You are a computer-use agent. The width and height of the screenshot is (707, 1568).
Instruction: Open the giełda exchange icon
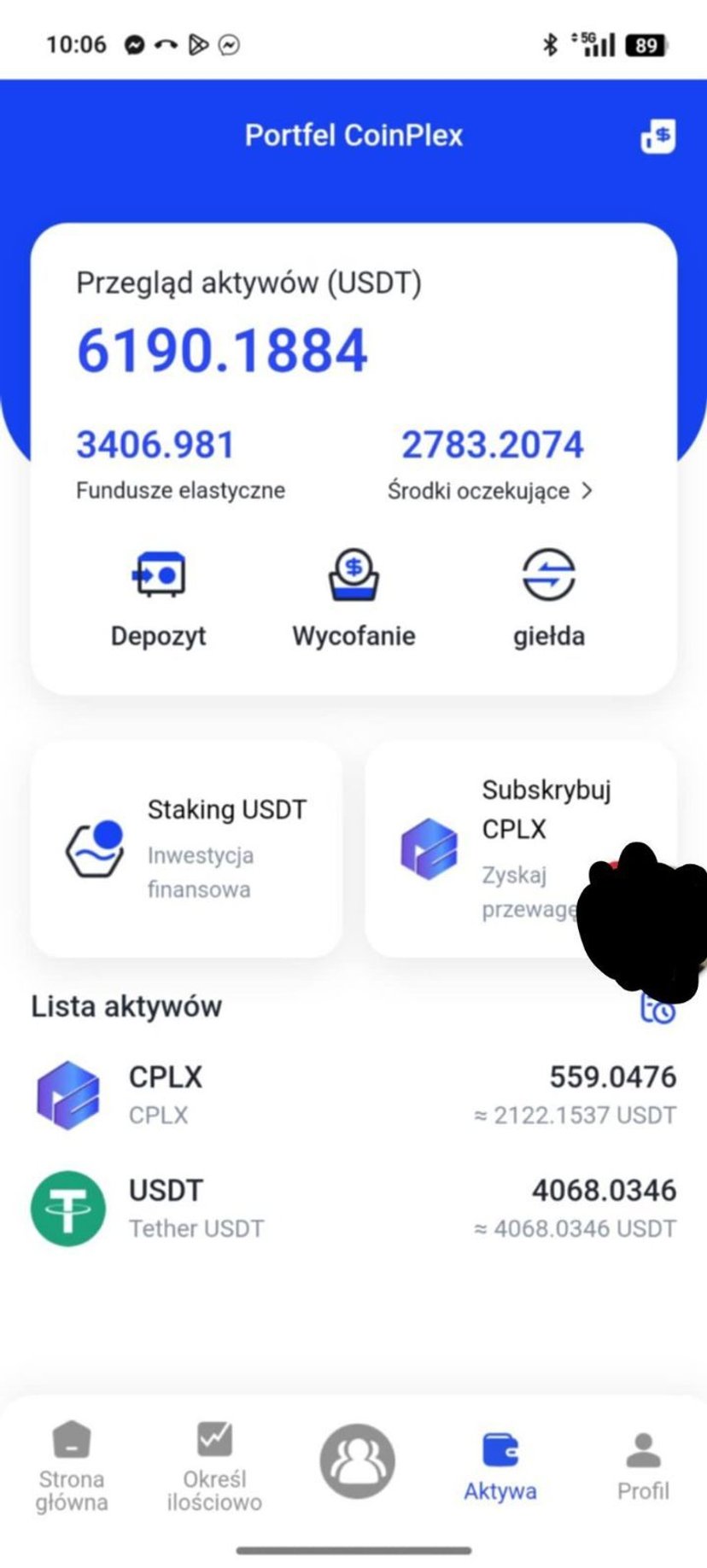pyautogui.click(x=549, y=574)
